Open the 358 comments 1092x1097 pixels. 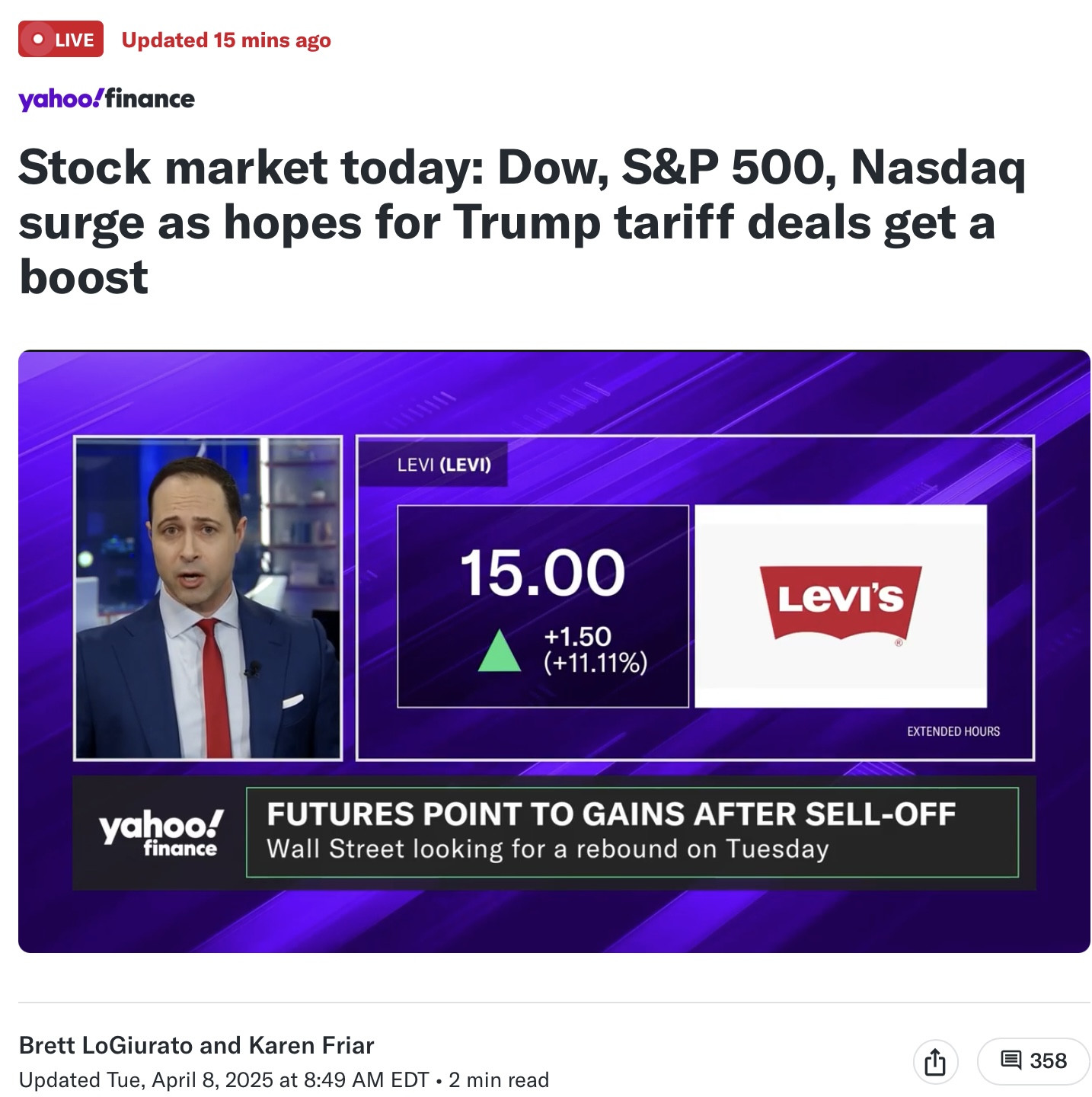click(x=1033, y=1061)
